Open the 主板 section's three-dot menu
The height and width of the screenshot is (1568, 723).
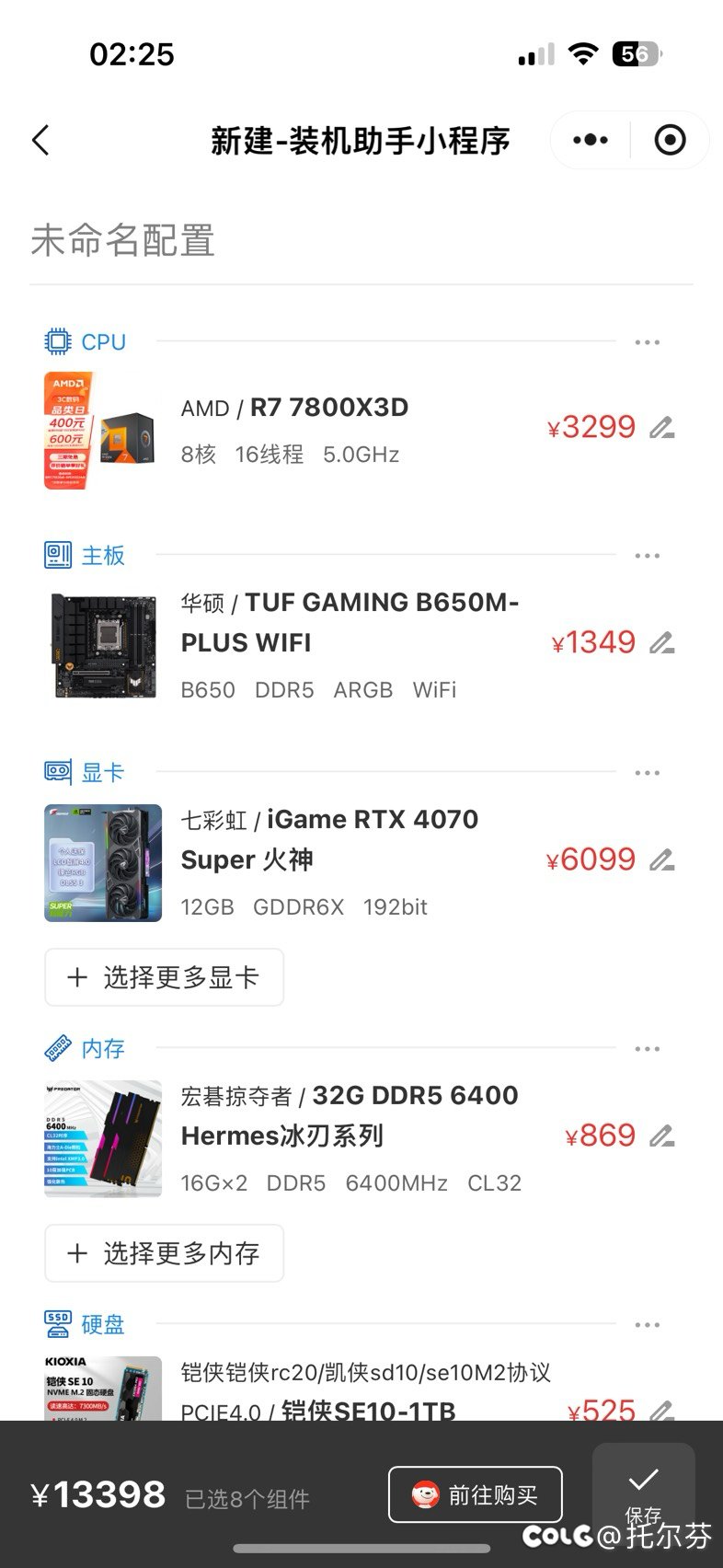click(647, 556)
